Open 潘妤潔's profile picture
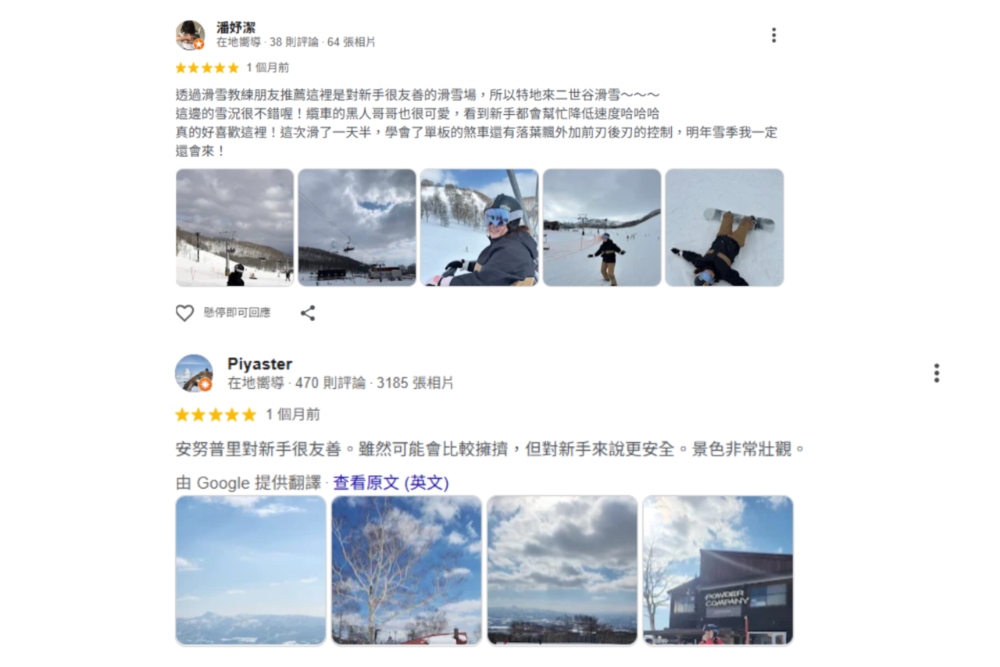Viewport: 1000px width, 667px height. point(190,35)
